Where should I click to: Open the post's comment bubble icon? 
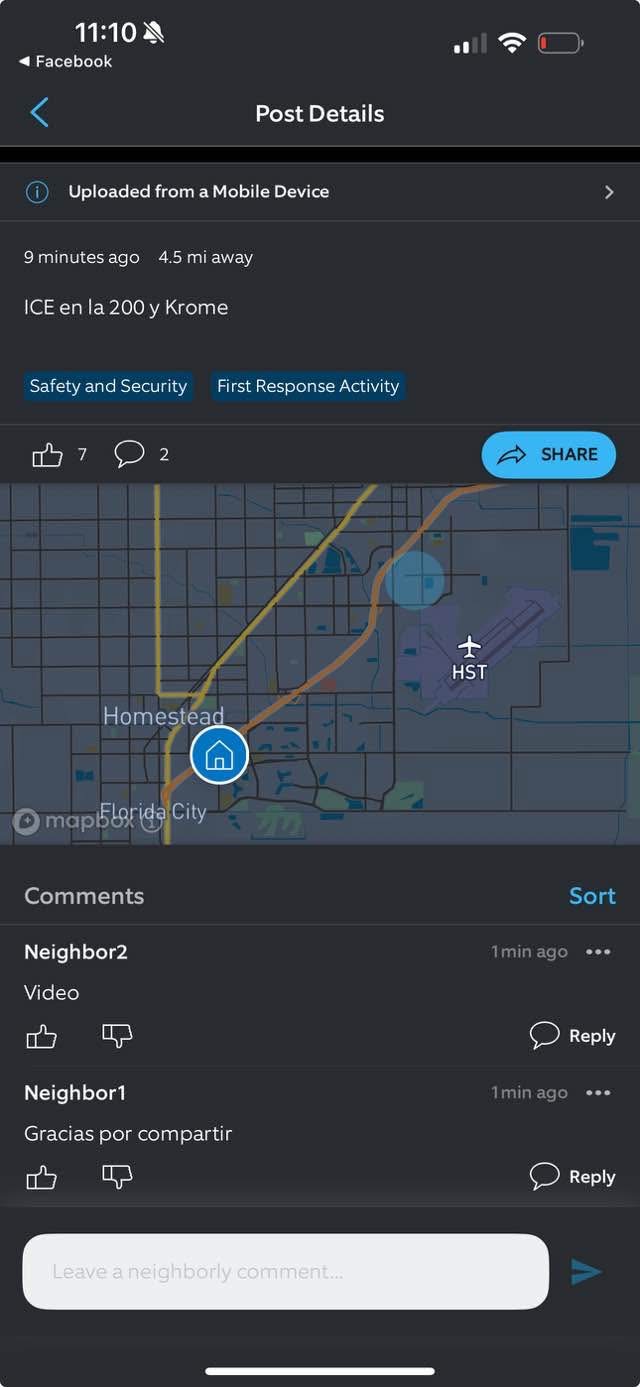click(129, 454)
